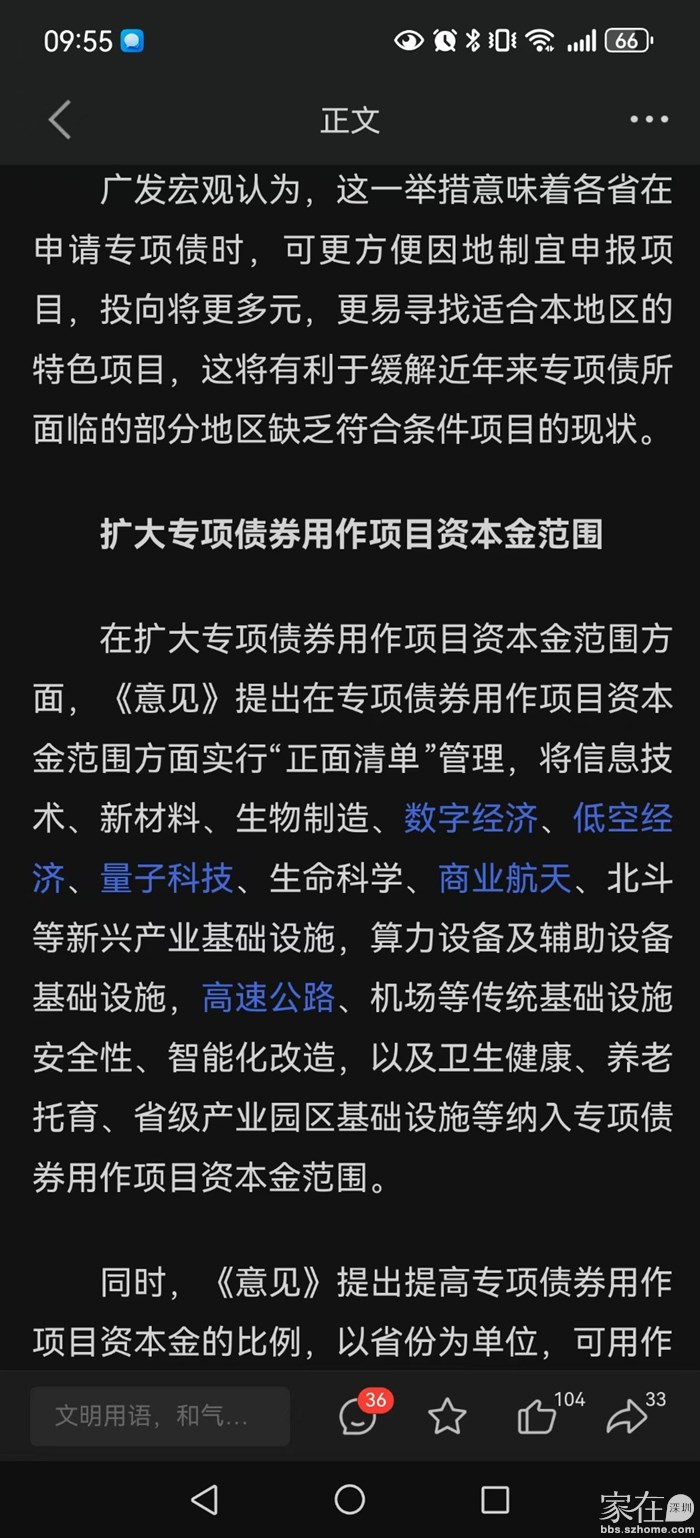Open the 高速公路 link
700x1538 pixels.
(x=268, y=997)
